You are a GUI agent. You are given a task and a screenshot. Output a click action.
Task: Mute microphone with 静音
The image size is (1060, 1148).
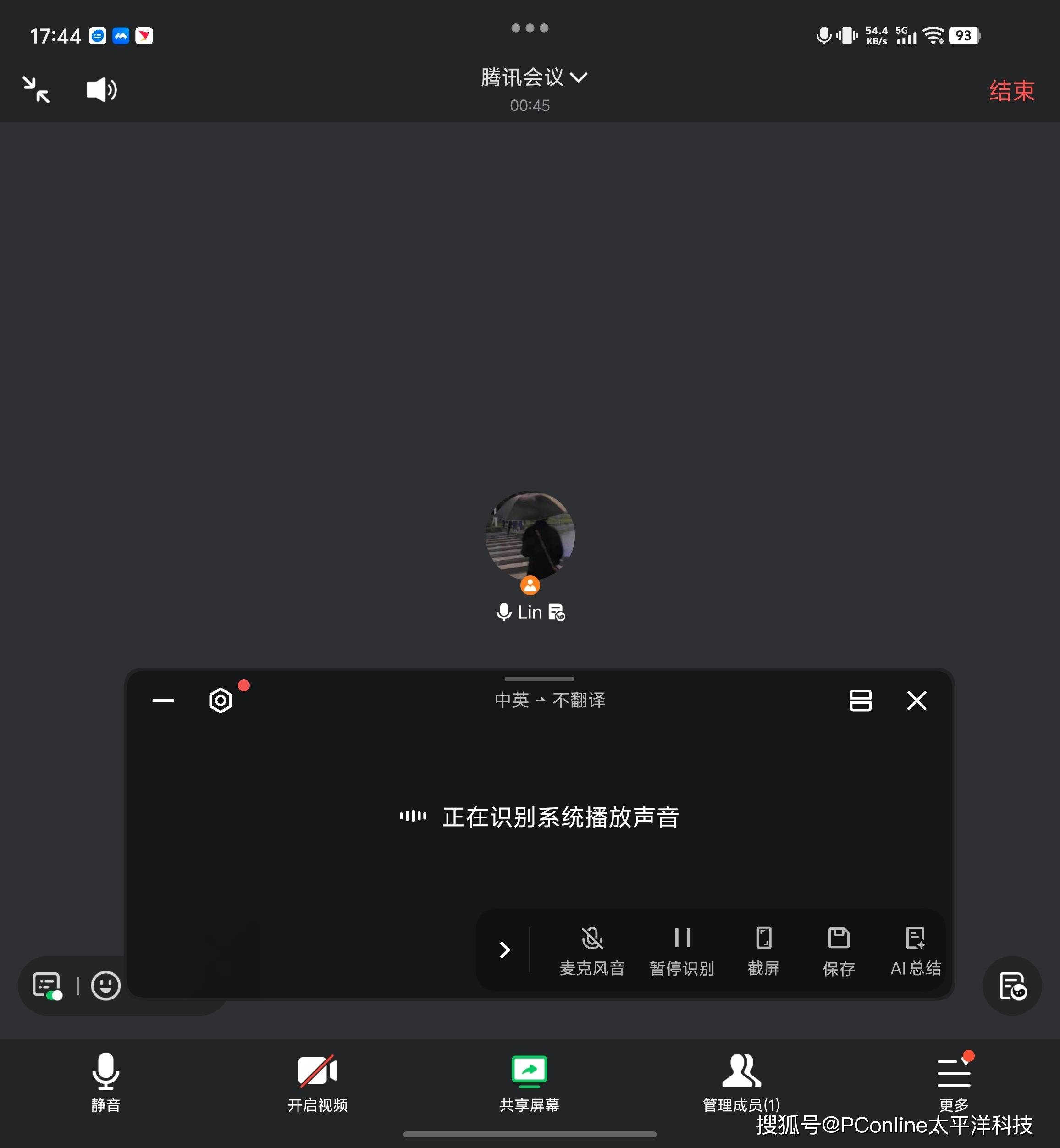click(105, 1082)
